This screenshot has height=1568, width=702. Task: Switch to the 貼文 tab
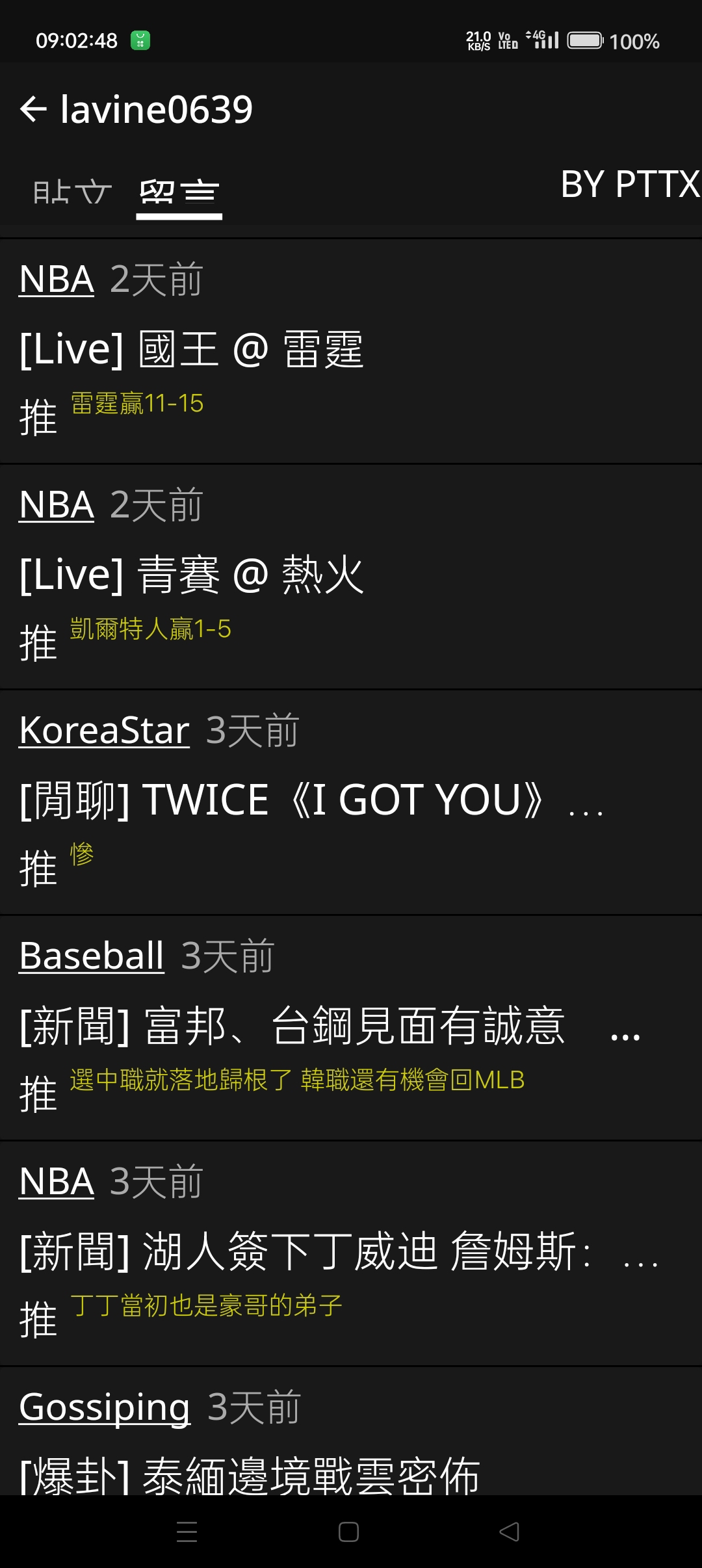73,193
